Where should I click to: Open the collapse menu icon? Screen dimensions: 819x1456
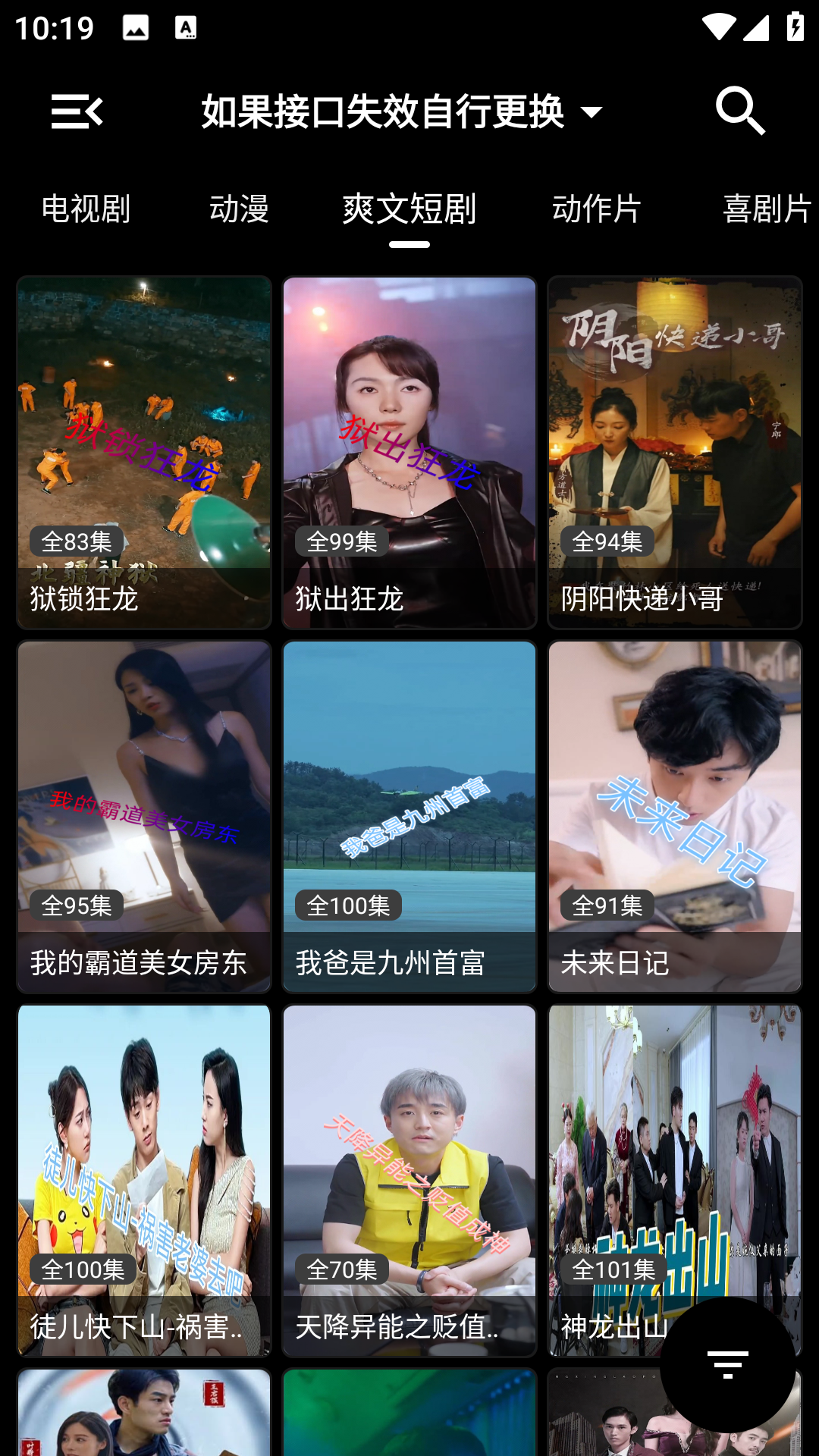pos(77,112)
